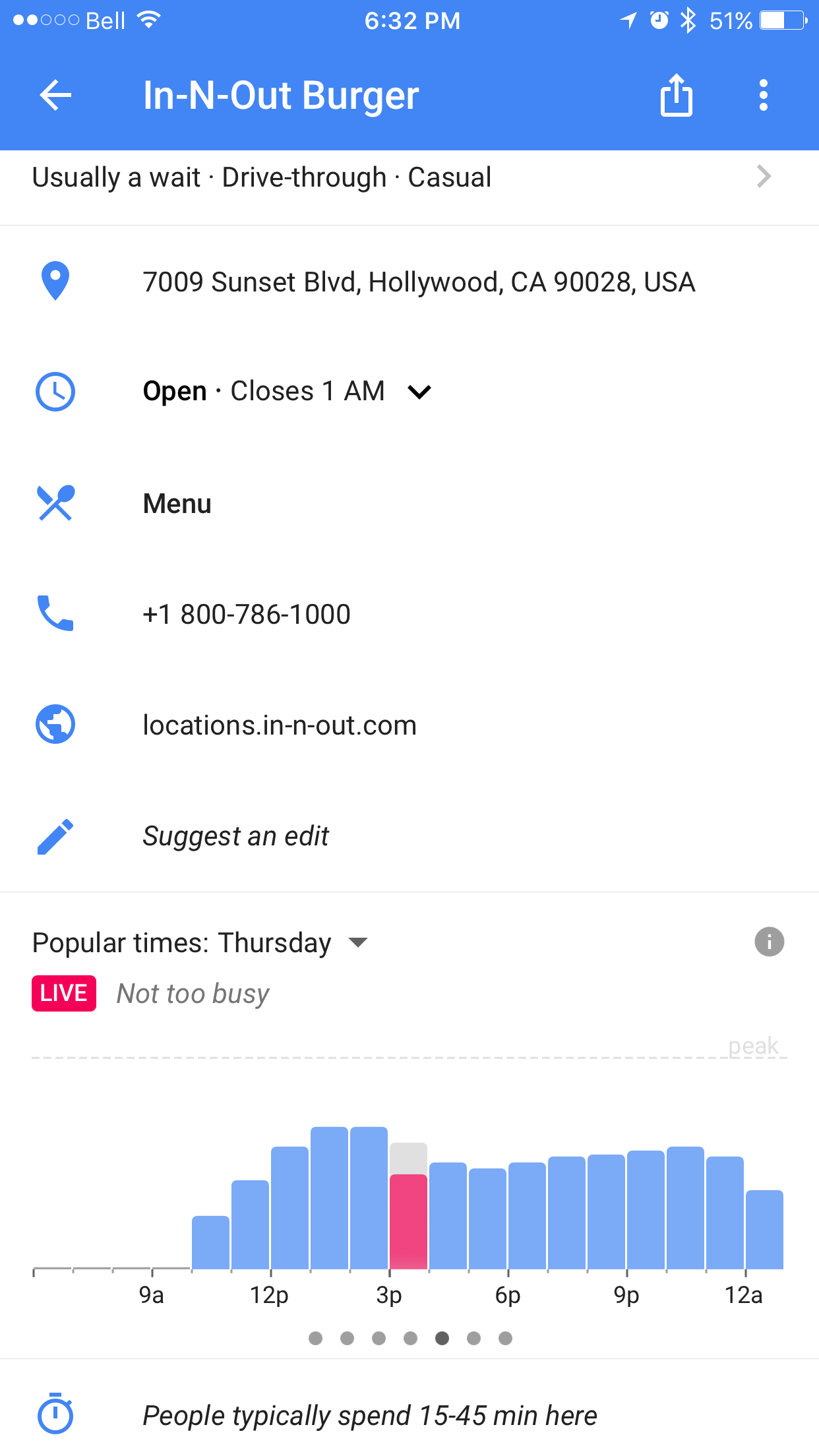Visit locations.in-n-out.com website
This screenshot has height=1456, width=819.
[409, 725]
